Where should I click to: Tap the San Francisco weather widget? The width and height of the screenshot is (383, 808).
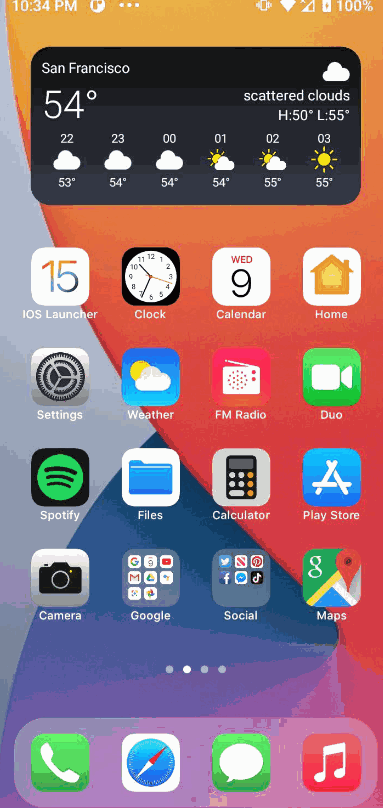point(196,126)
